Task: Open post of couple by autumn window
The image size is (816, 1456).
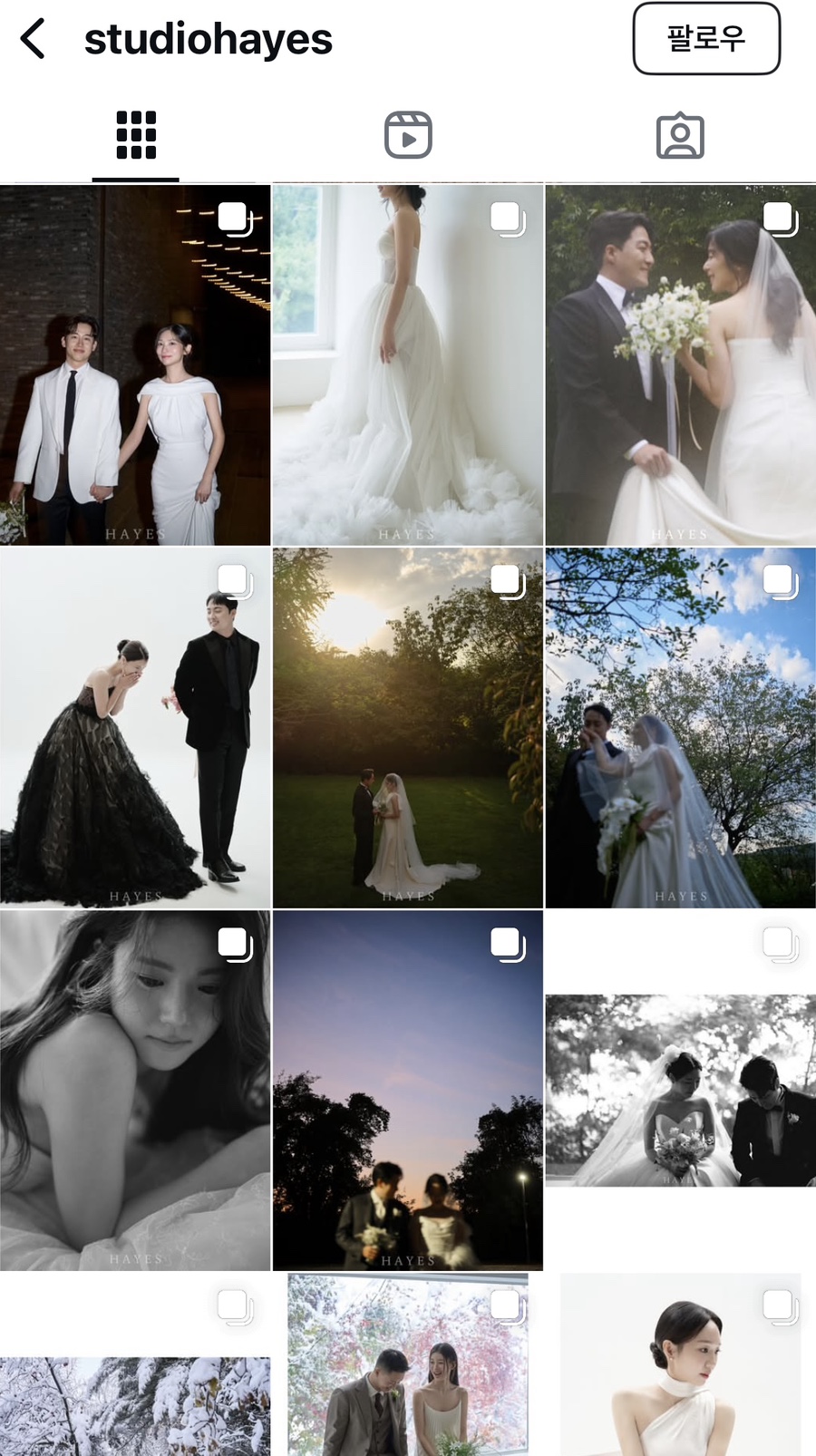Action: 408,1369
